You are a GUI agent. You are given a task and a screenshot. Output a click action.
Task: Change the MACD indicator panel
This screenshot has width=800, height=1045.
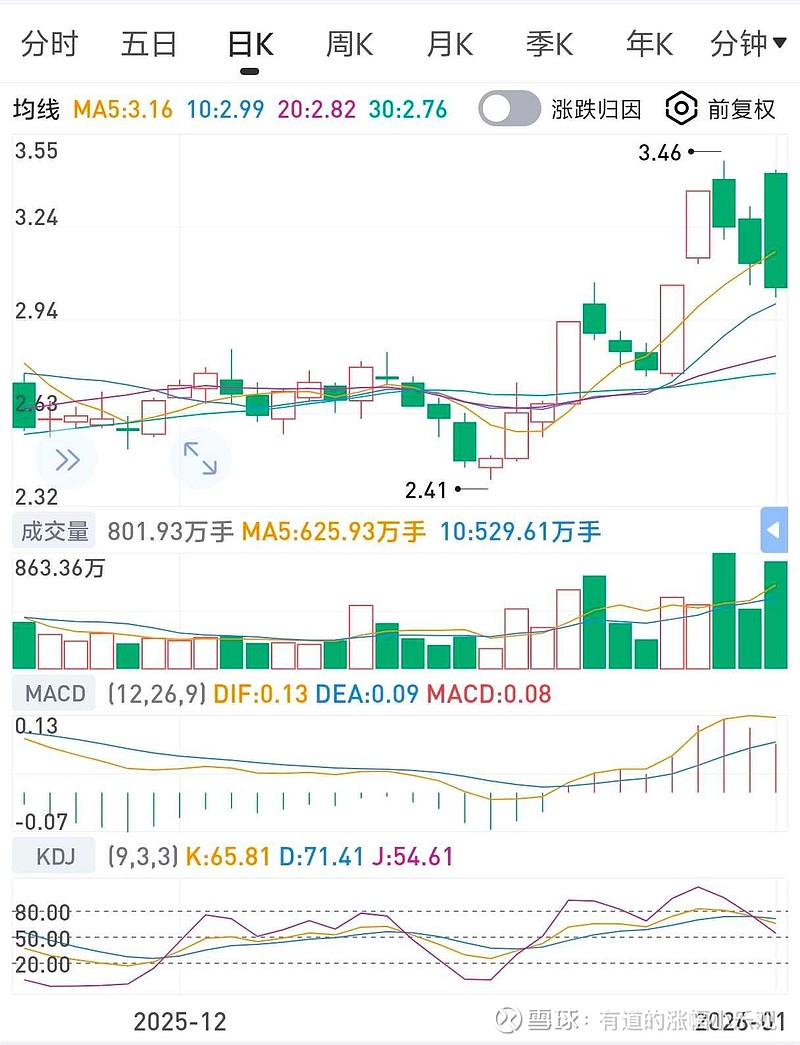pos(55,693)
